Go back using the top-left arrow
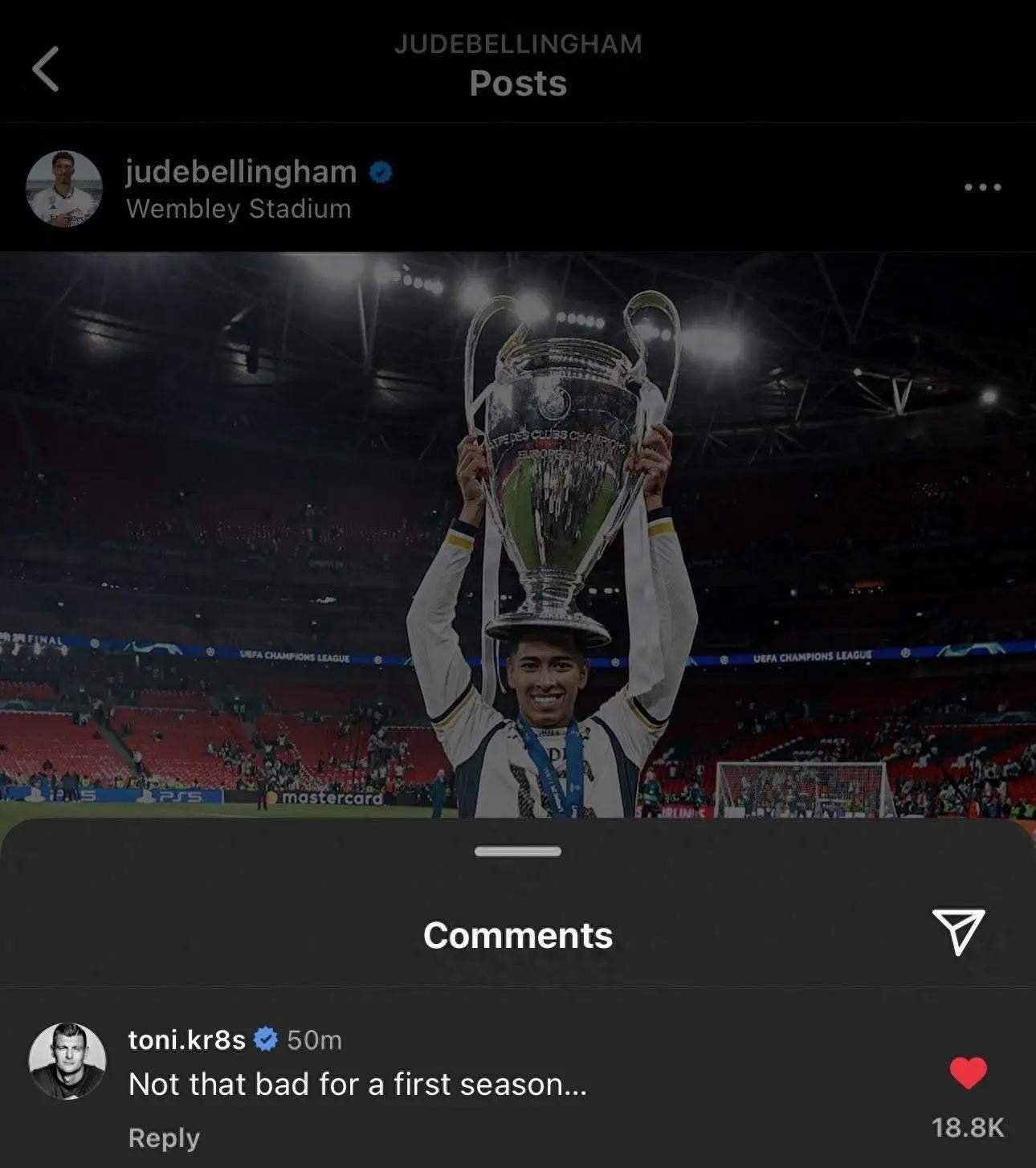Image resolution: width=1036 pixels, height=1168 pixels. (x=46, y=69)
